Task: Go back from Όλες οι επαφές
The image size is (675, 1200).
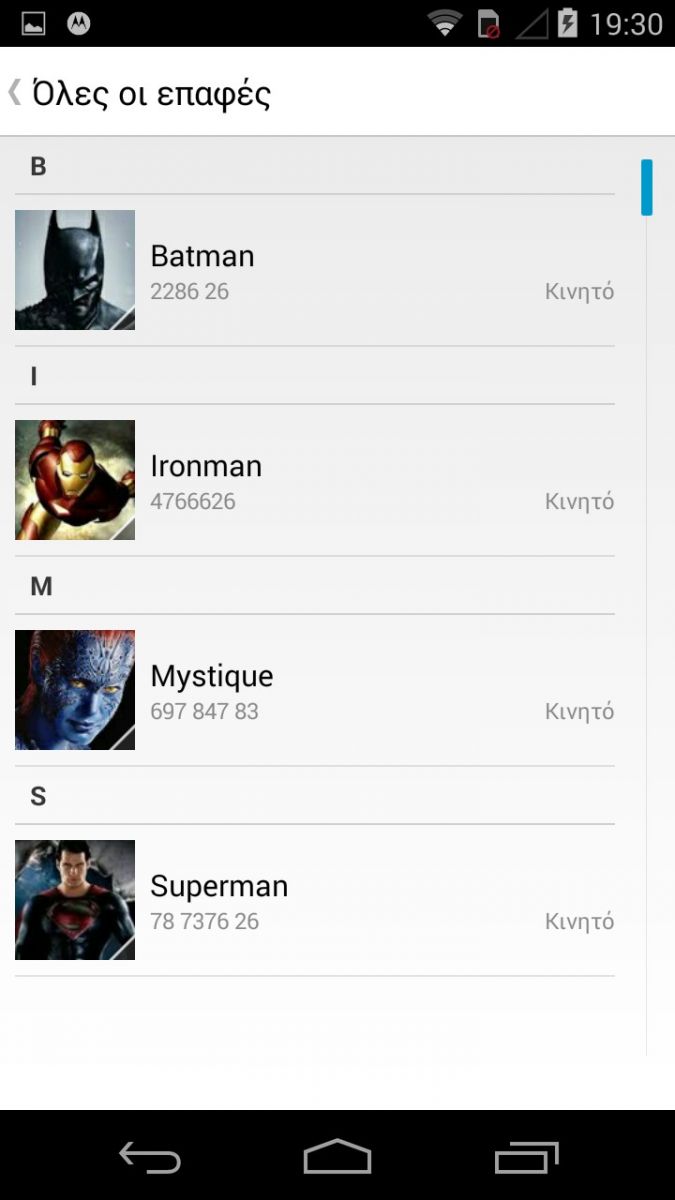Action: 140,93
